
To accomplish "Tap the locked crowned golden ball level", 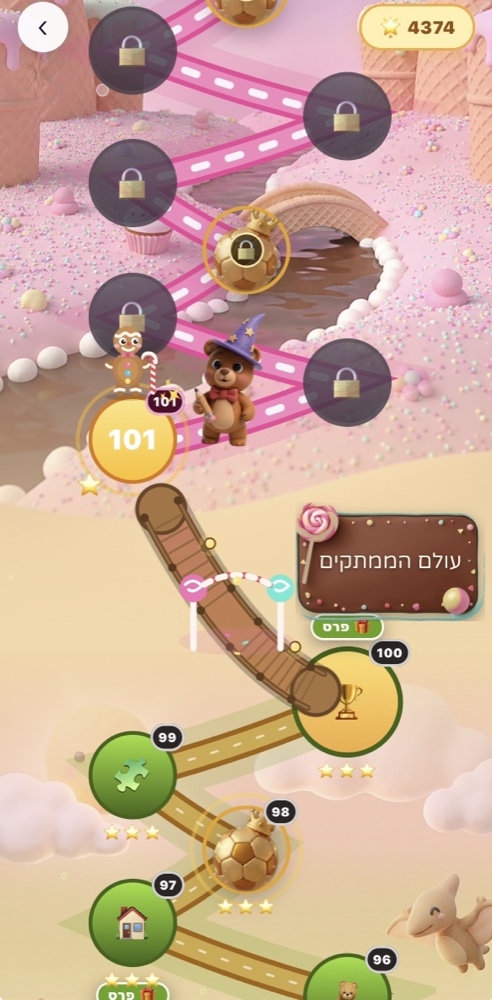I will (246, 250).
